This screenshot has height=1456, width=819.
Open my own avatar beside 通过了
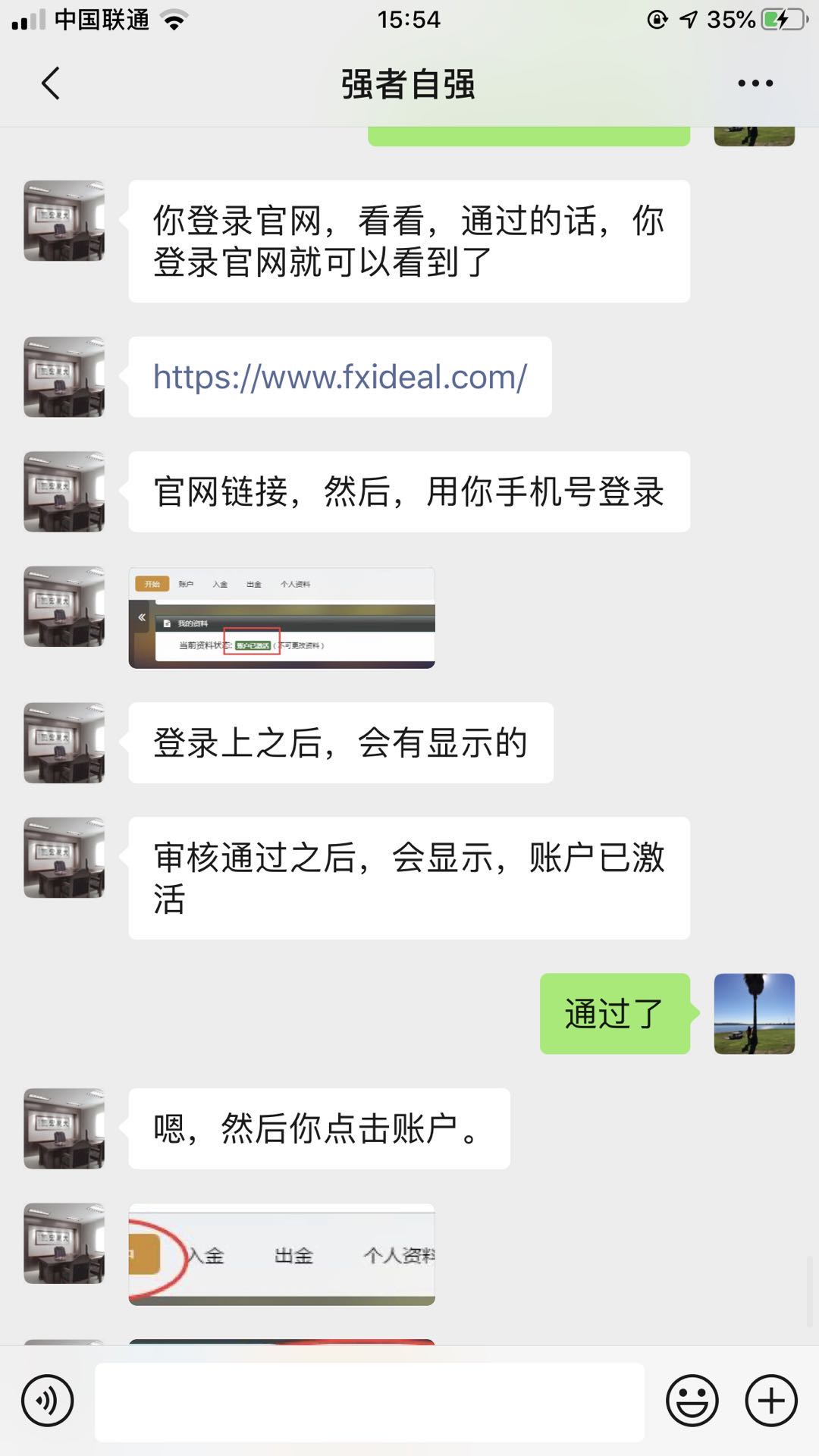point(754,1014)
